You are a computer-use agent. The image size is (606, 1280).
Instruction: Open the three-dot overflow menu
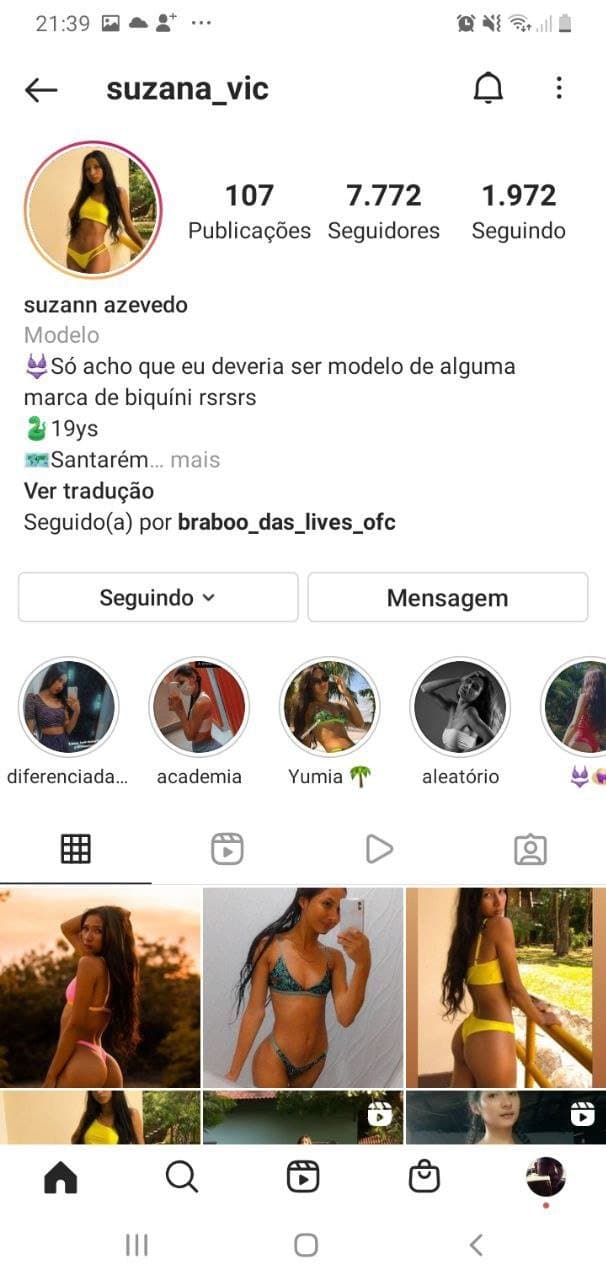[x=559, y=89]
